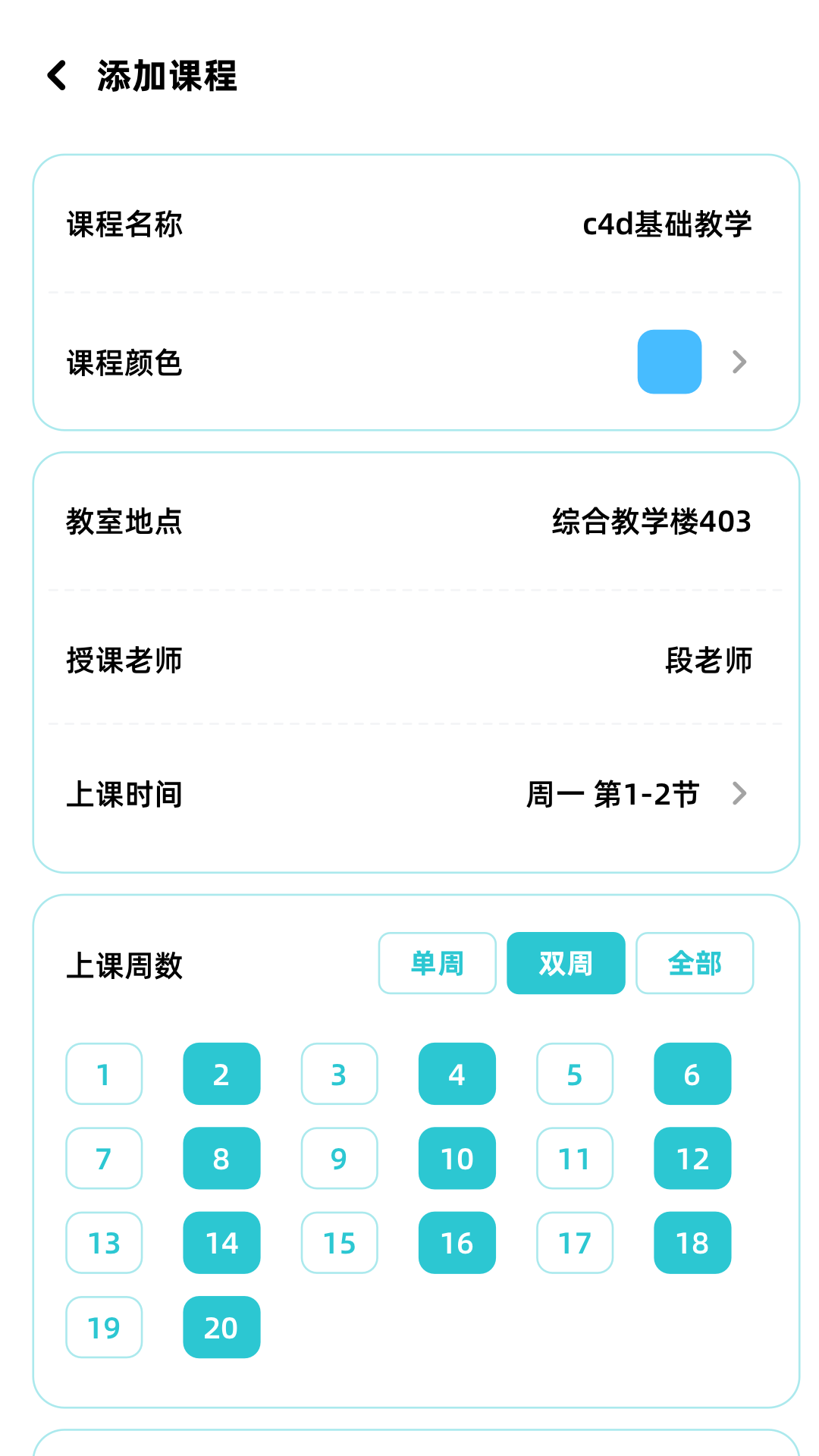Edit the 授课老师 field showing 段老师
The height and width of the screenshot is (1456, 819).
pos(706,661)
